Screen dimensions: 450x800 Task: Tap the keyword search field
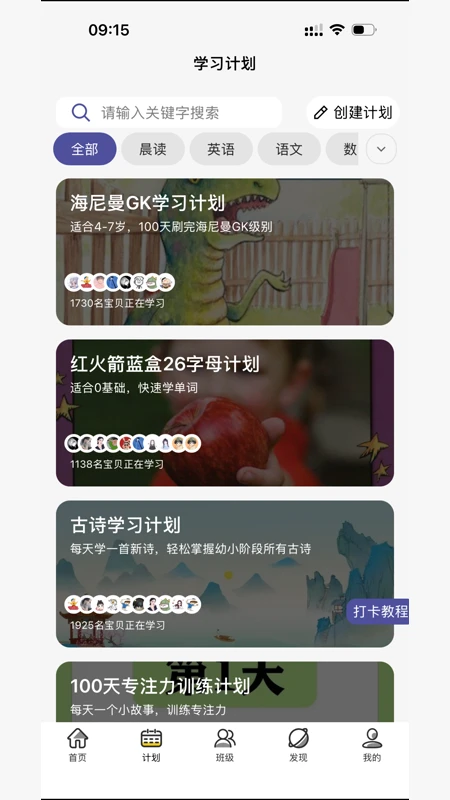[169, 112]
